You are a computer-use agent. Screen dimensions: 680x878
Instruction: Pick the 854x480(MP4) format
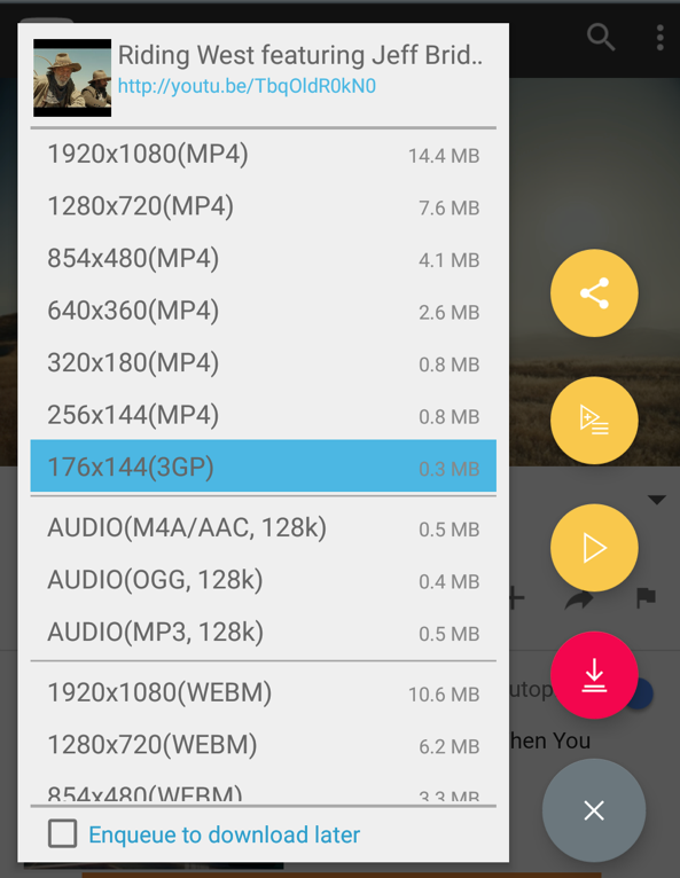click(x=263, y=258)
